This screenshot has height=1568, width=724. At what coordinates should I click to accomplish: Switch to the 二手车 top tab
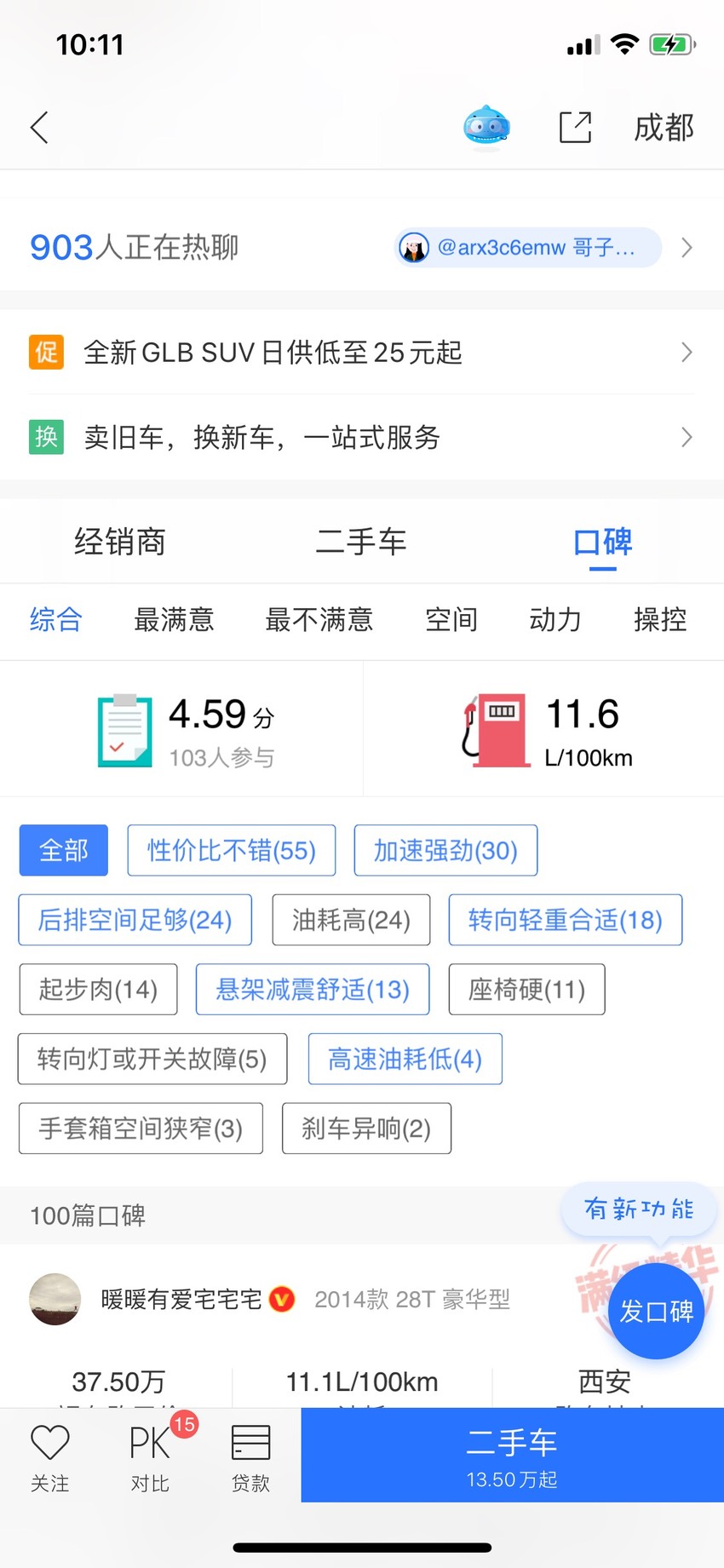[361, 542]
